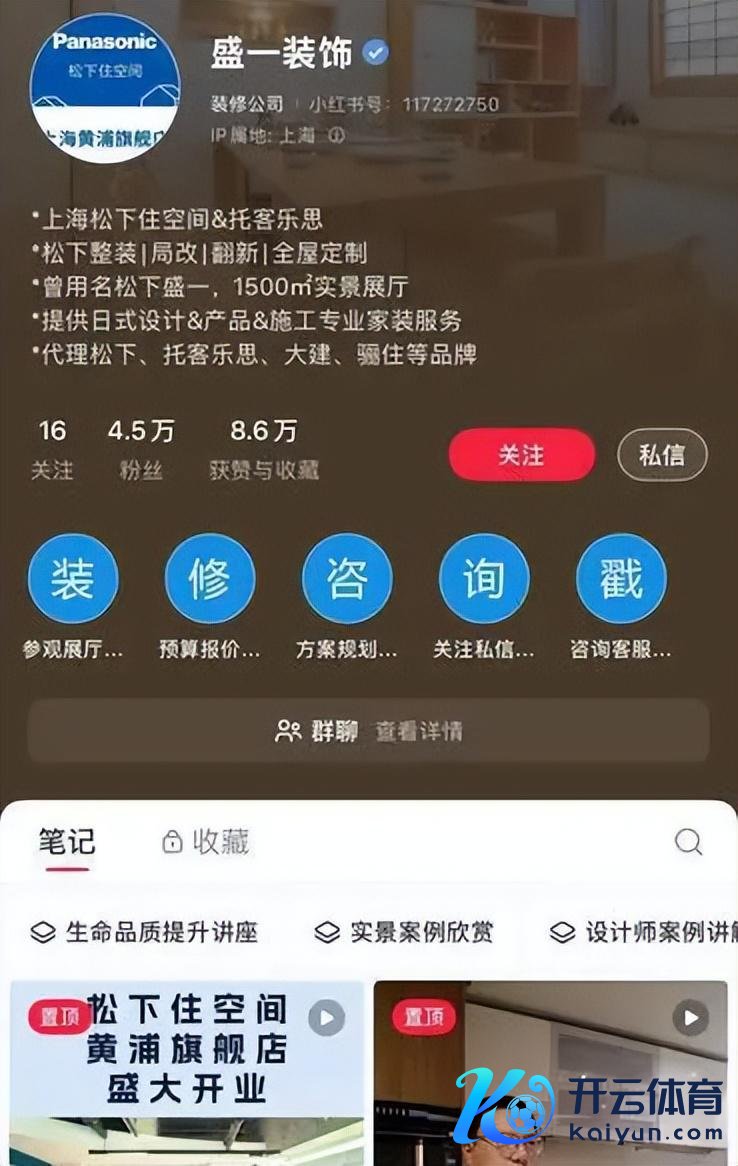
Task: Tap the IP属地 info icon
Action: click(x=337, y=134)
